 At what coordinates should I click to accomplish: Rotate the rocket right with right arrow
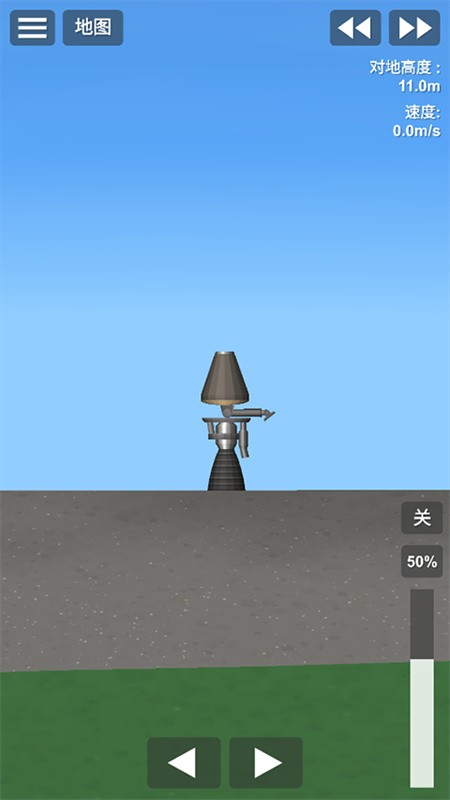(x=266, y=763)
